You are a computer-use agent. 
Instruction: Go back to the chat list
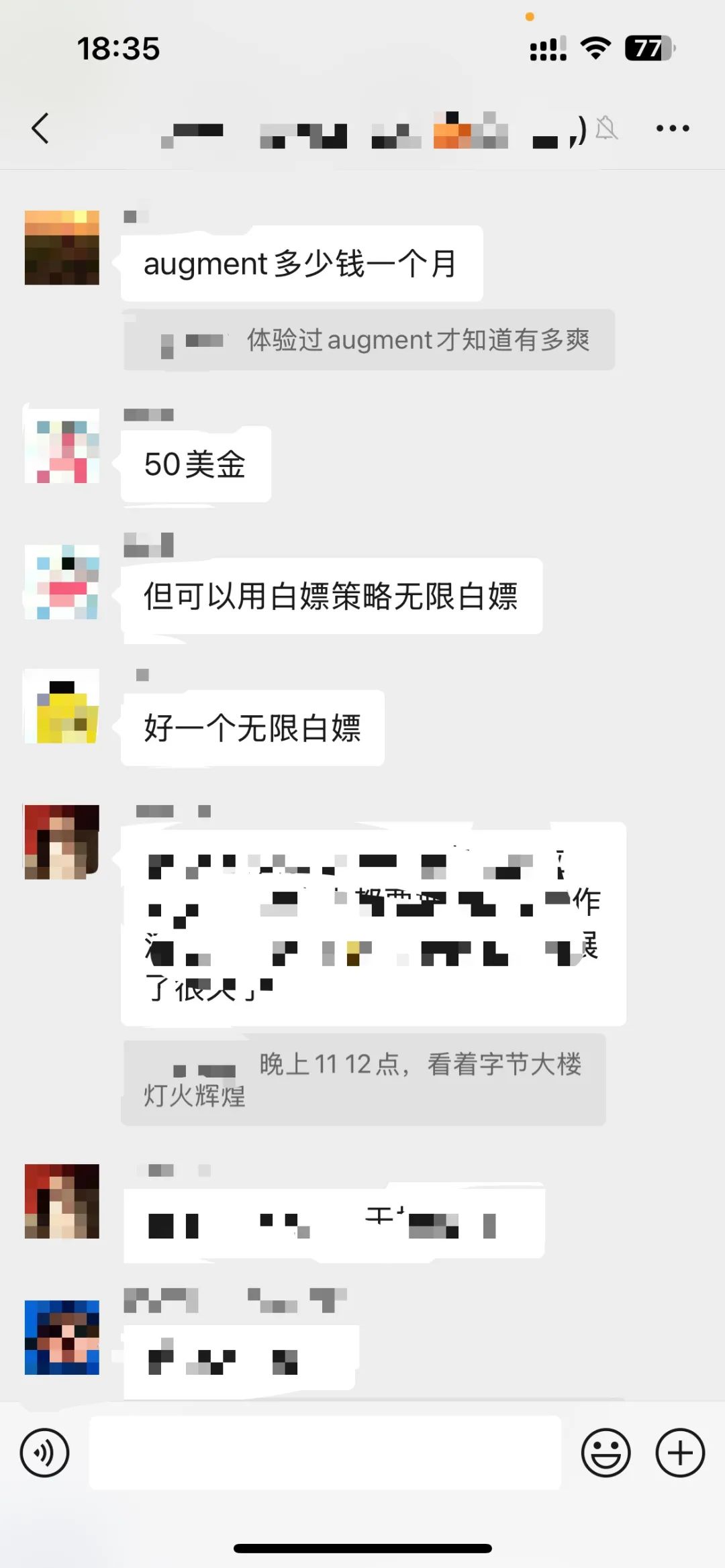coord(40,128)
